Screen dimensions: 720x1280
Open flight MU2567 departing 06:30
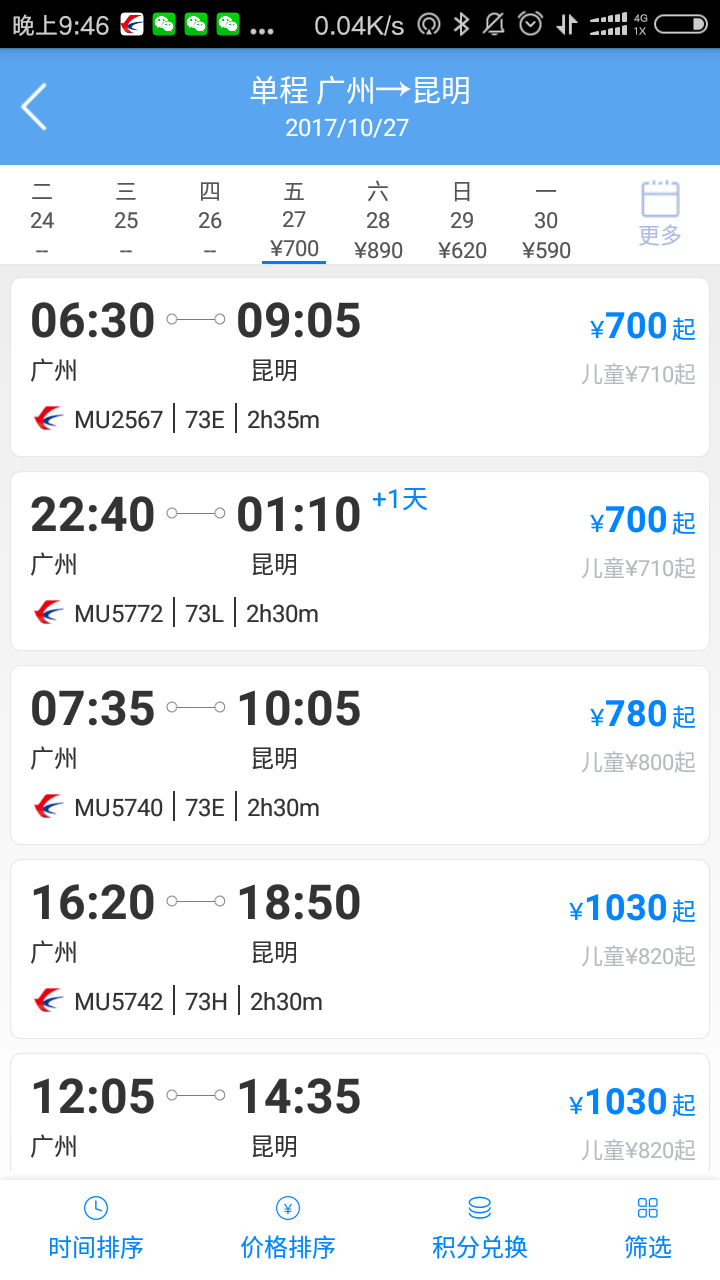pos(360,367)
